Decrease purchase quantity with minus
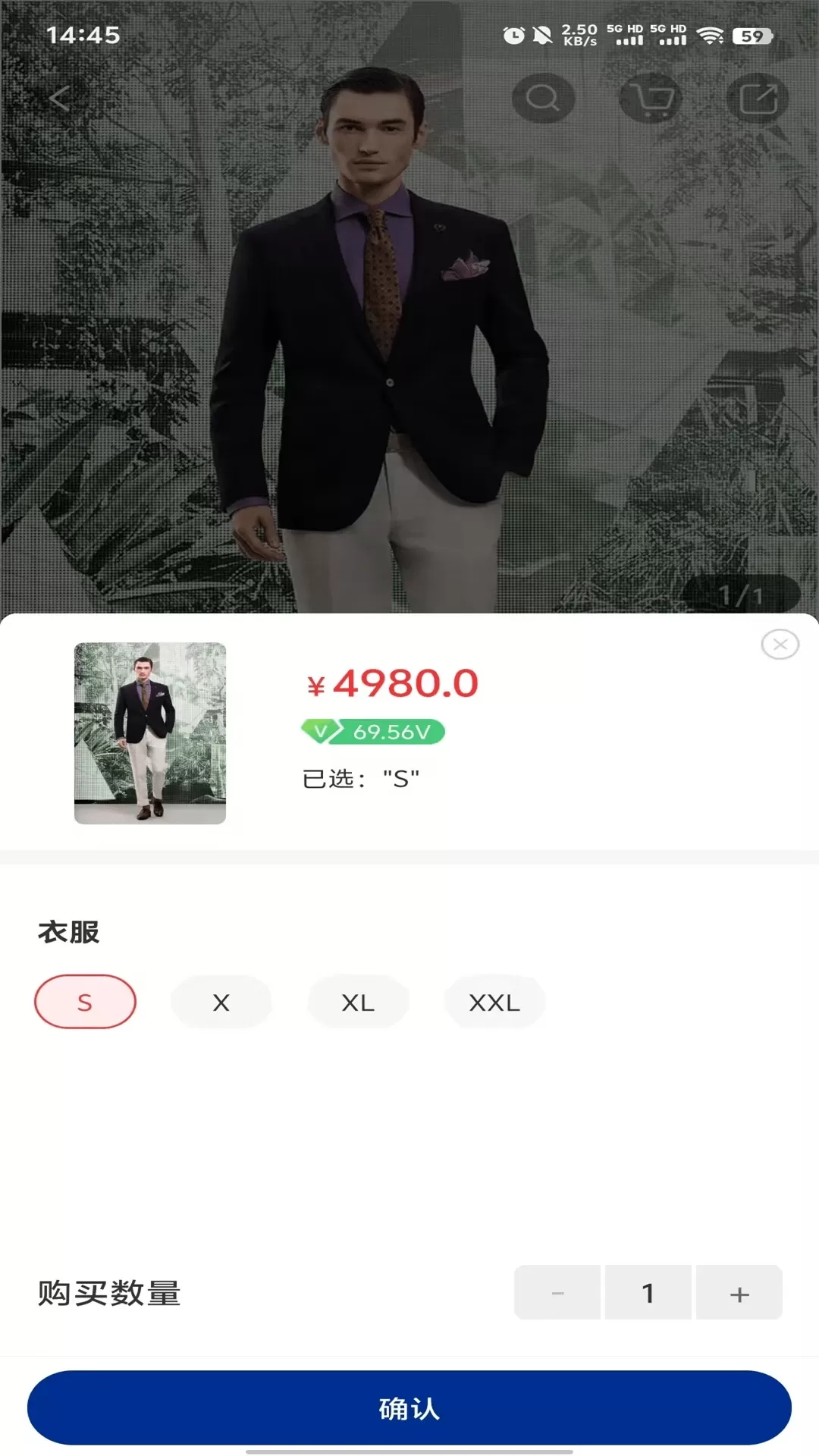 (x=557, y=1293)
